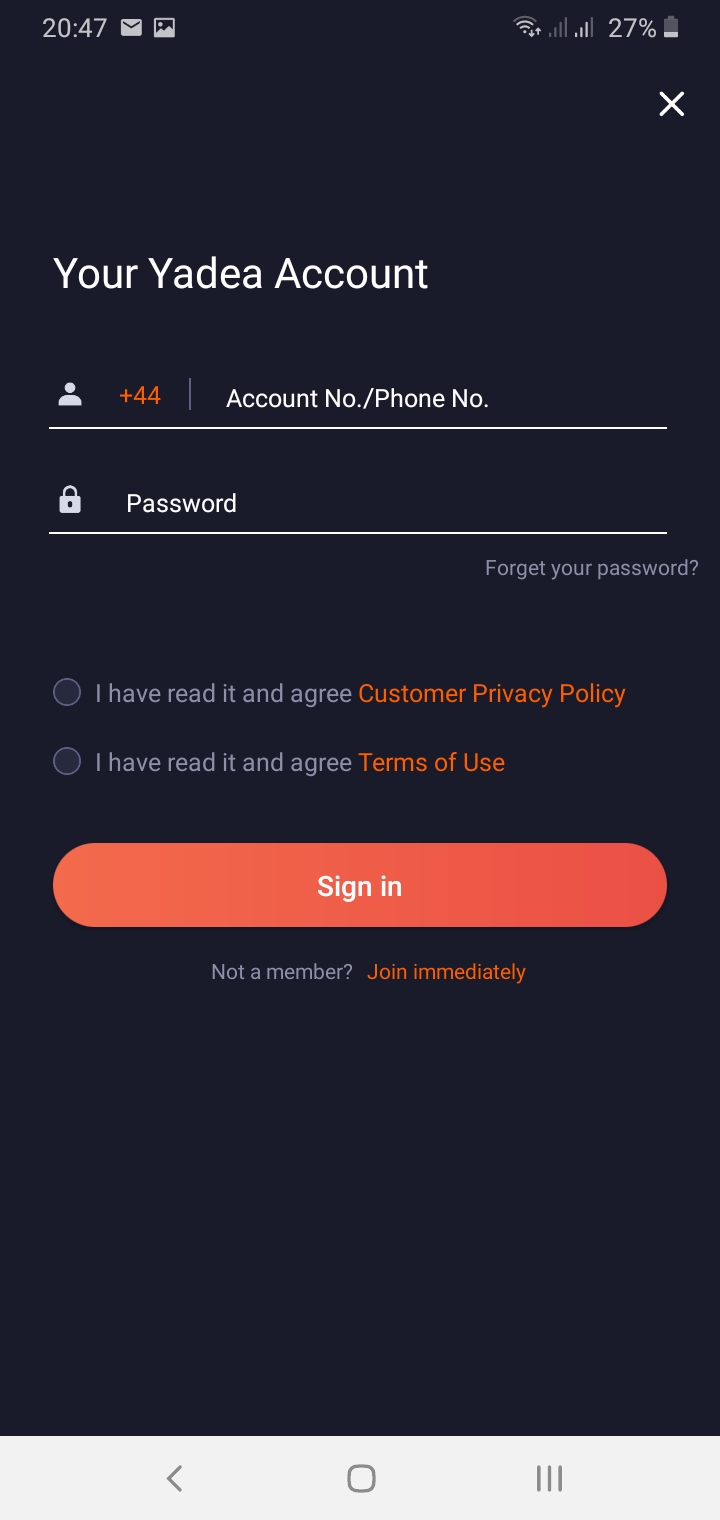Screen dimensions: 720x1520
Task: Check the Terms of Use agreement box
Action: click(x=67, y=762)
